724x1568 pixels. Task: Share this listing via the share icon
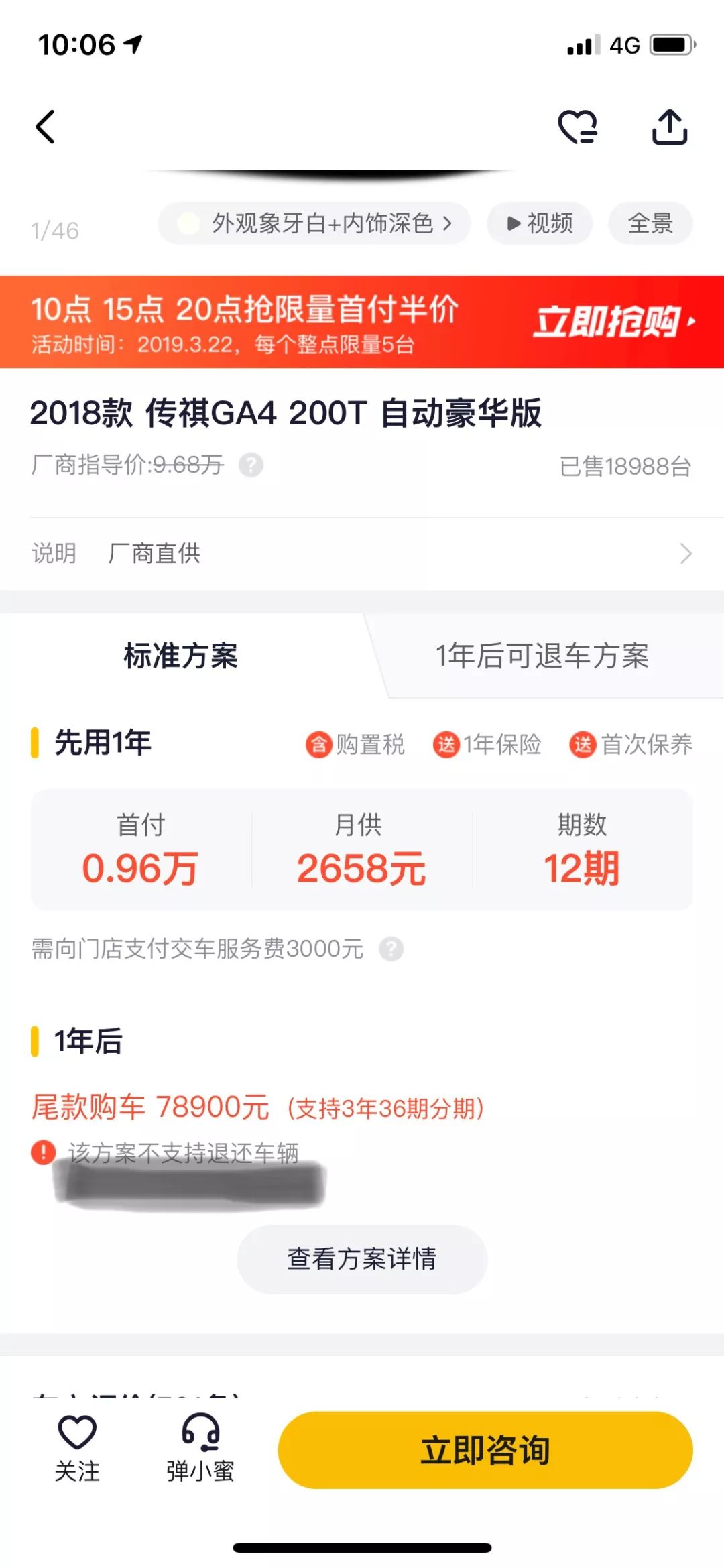click(669, 127)
